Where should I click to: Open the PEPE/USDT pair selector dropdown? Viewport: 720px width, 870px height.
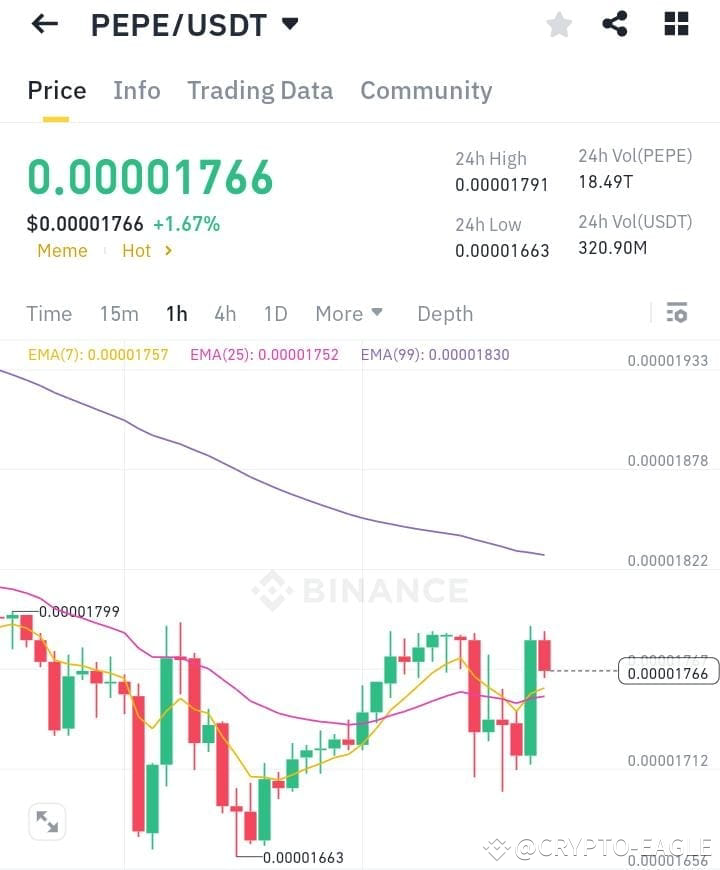288,24
